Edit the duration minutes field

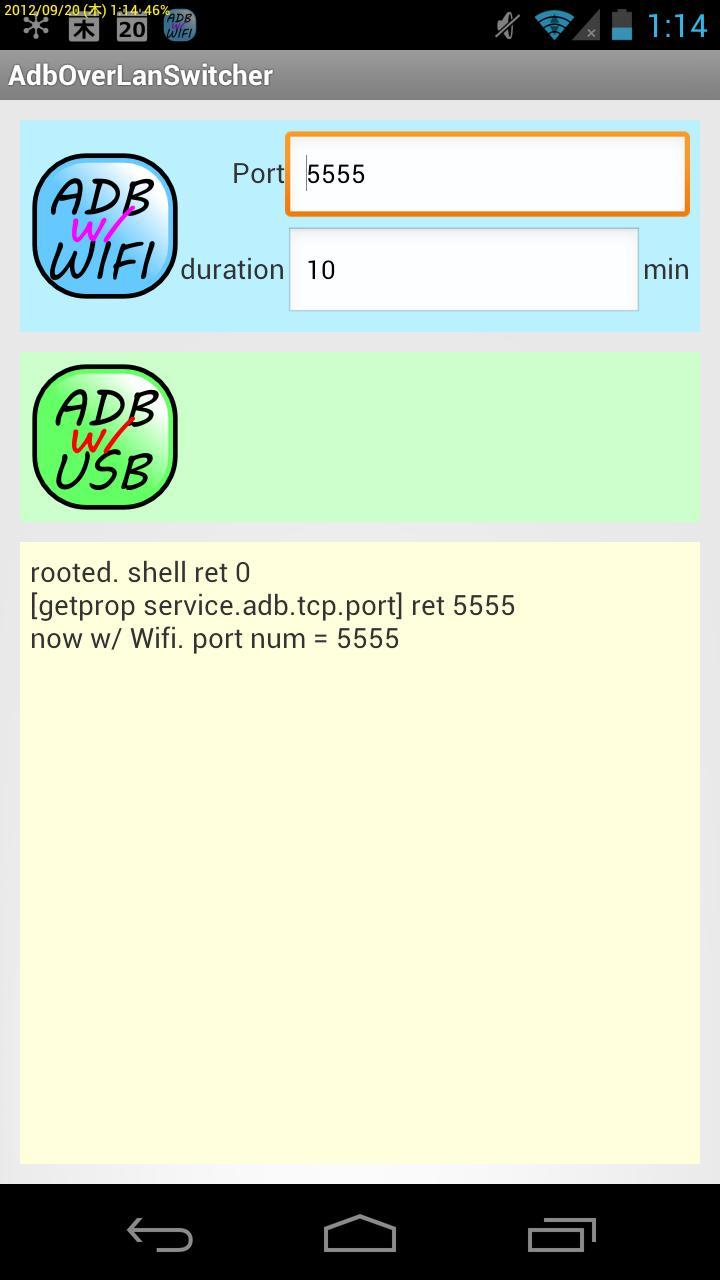coord(463,270)
